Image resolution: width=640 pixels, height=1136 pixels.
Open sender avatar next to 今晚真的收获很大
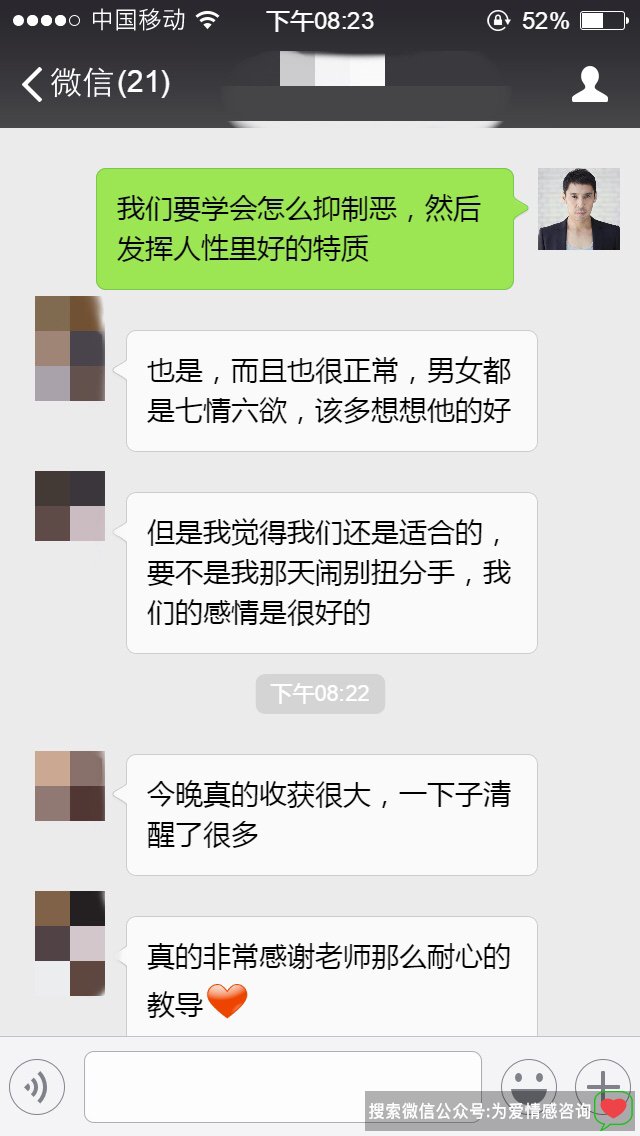pos(70,786)
